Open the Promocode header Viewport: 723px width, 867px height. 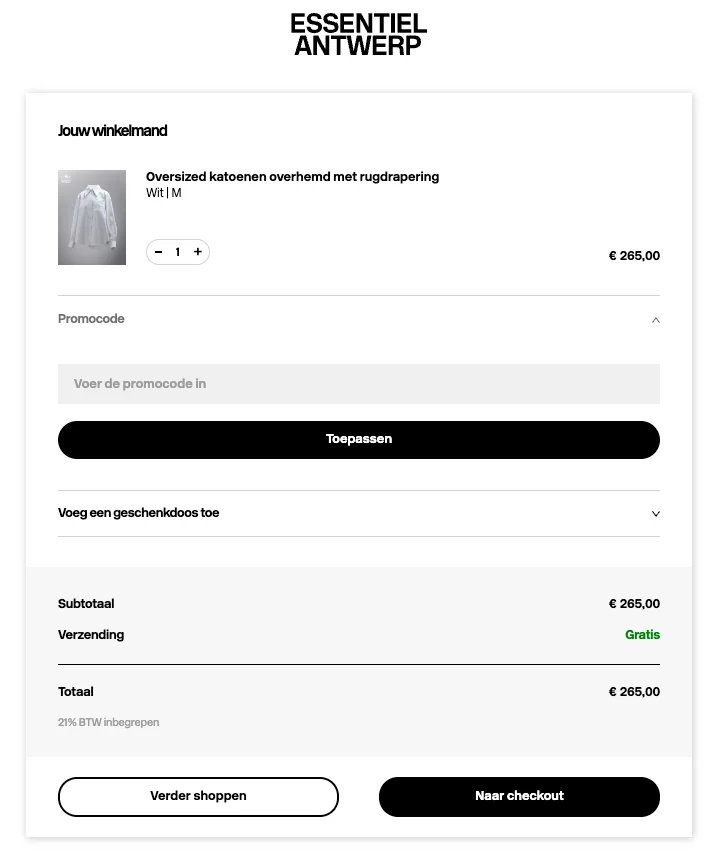pos(91,319)
